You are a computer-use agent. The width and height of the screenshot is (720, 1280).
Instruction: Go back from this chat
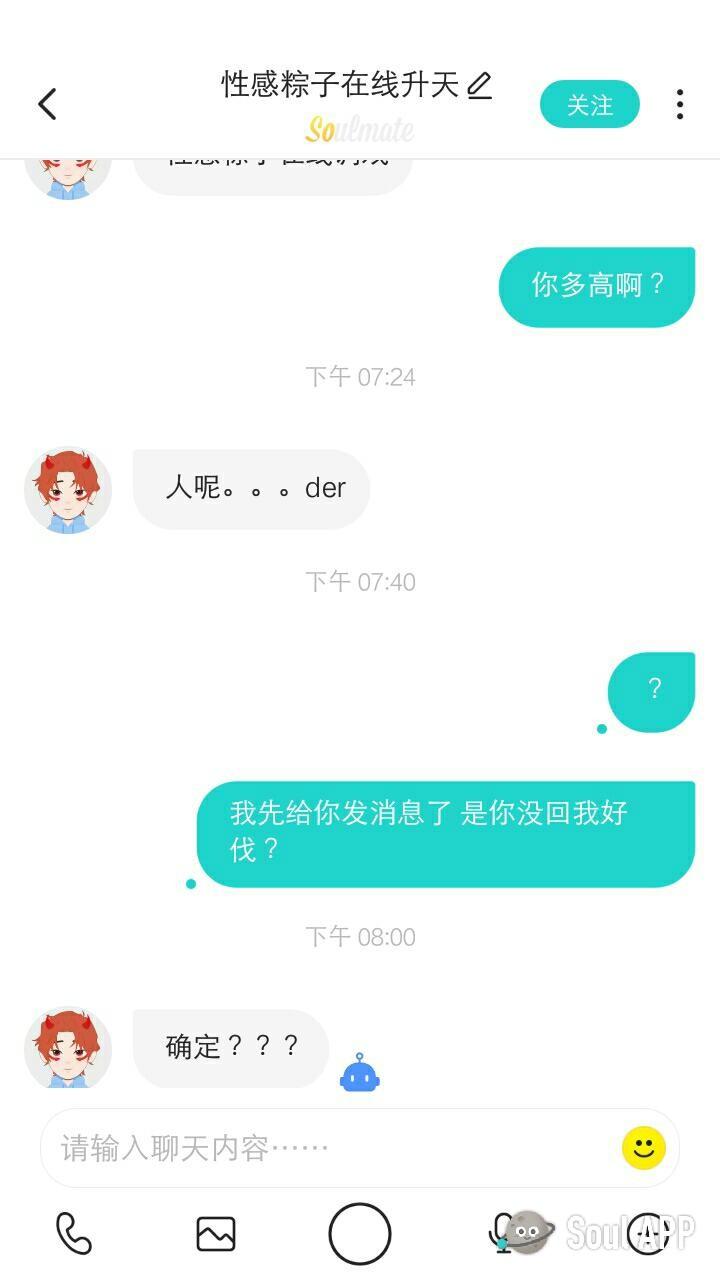47,104
